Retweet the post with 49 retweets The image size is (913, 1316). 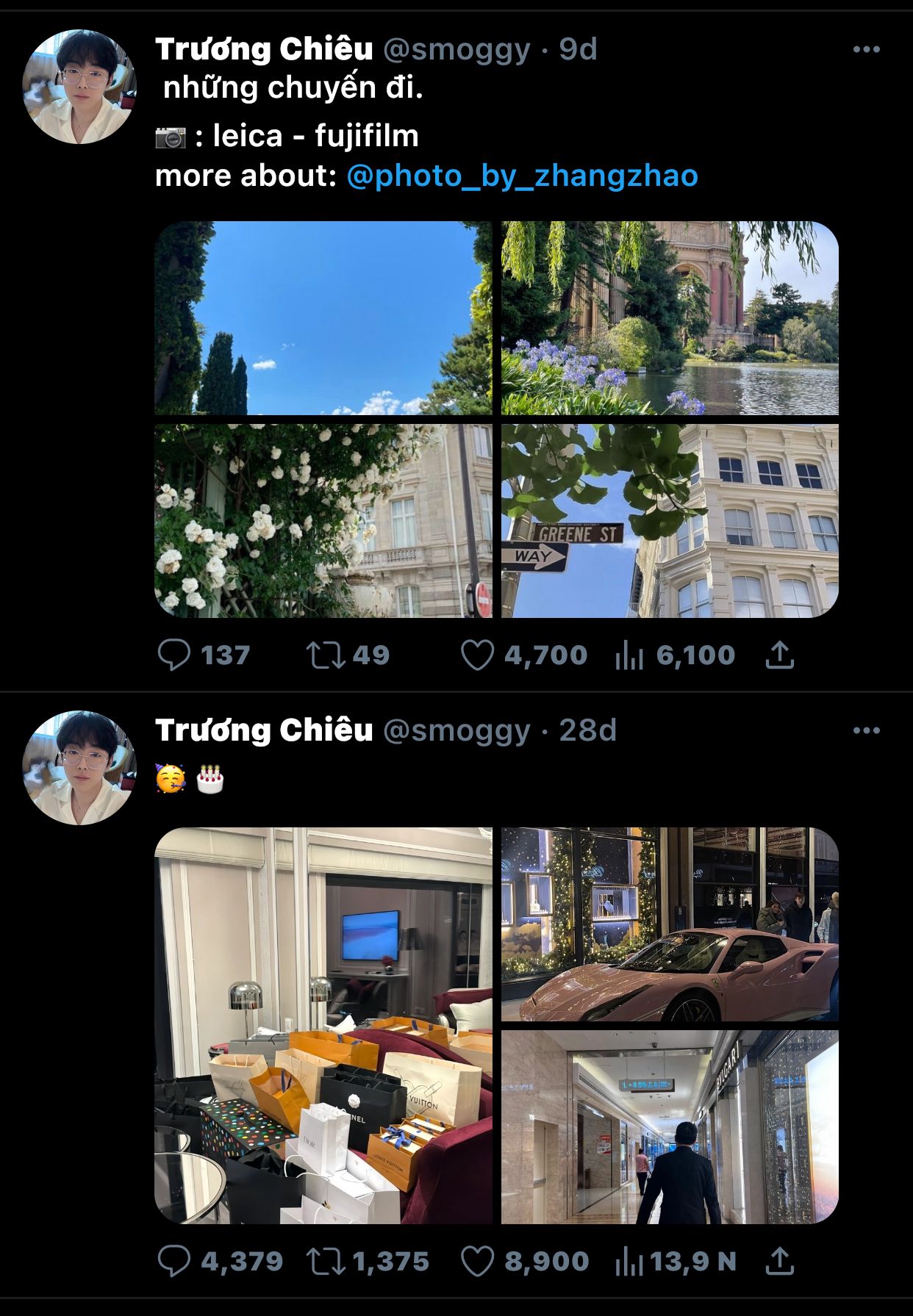[326, 655]
